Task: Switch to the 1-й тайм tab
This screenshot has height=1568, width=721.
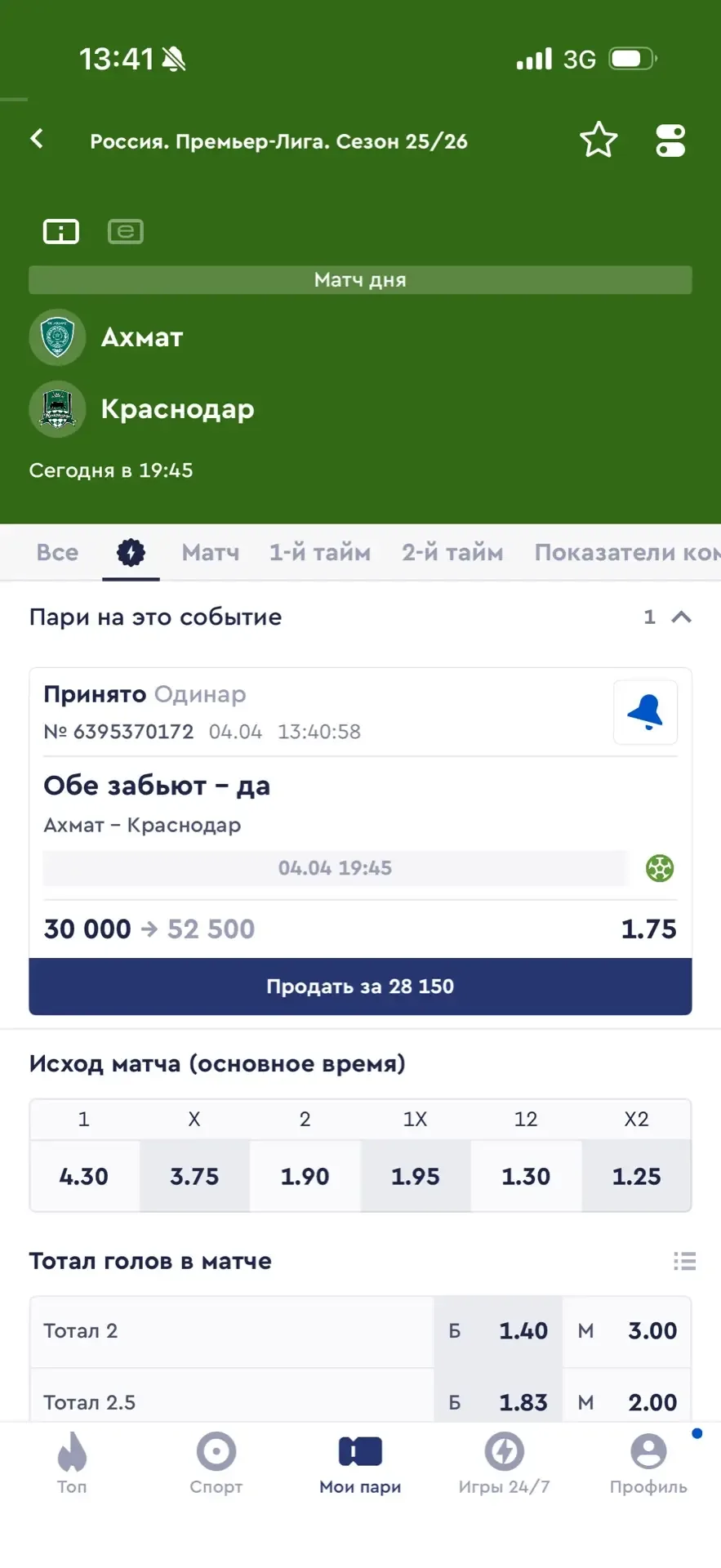Action: pyautogui.click(x=320, y=553)
